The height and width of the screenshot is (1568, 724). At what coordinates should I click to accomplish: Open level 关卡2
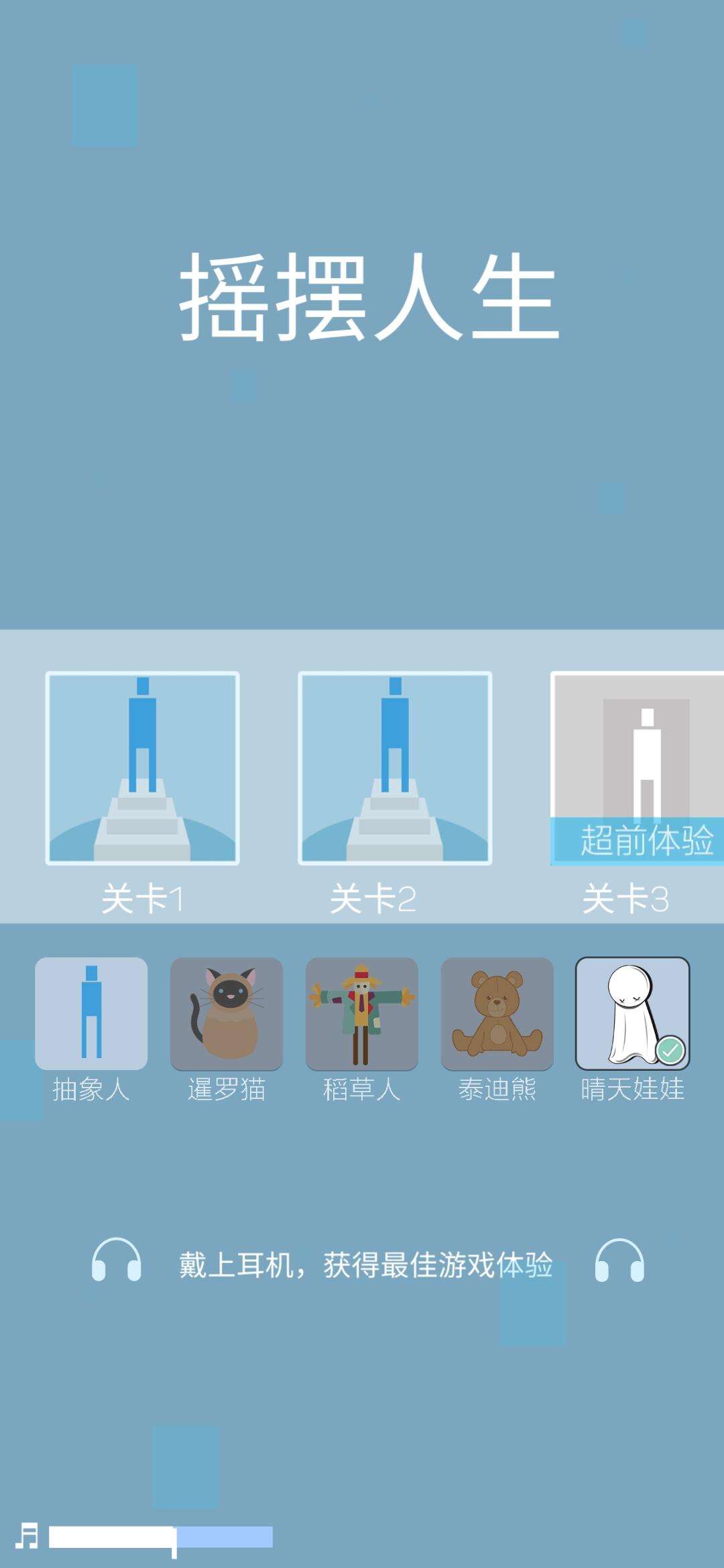395,768
